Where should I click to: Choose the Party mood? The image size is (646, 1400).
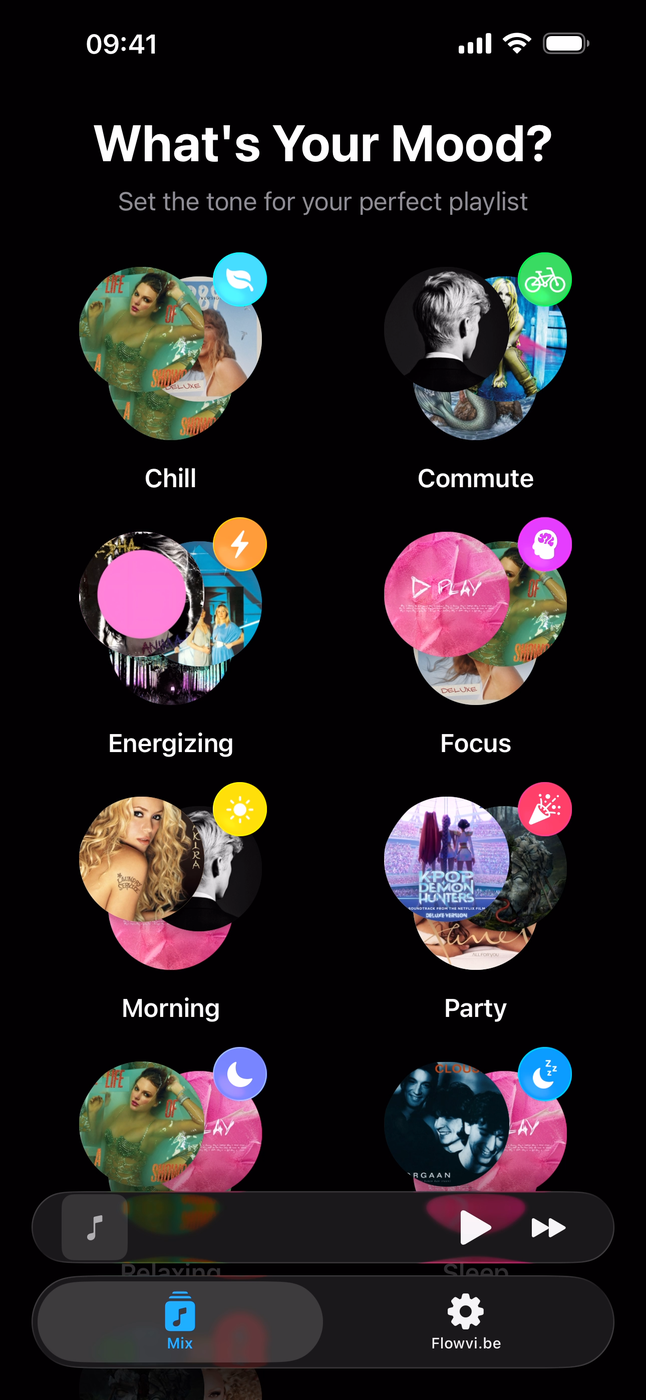tap(476, 882)
